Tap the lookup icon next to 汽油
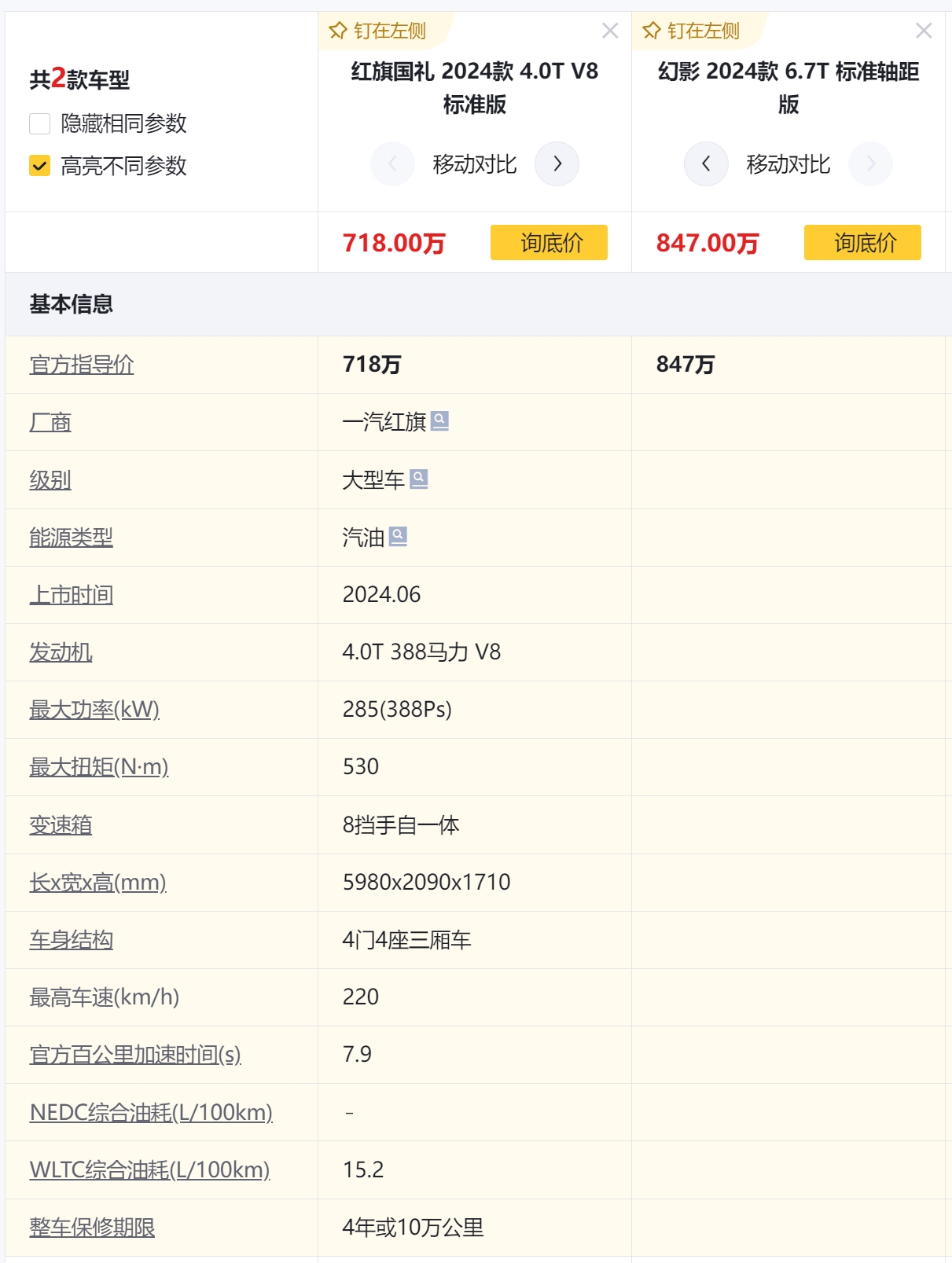This screenshot has width=952, height=1263. (399, 537)
